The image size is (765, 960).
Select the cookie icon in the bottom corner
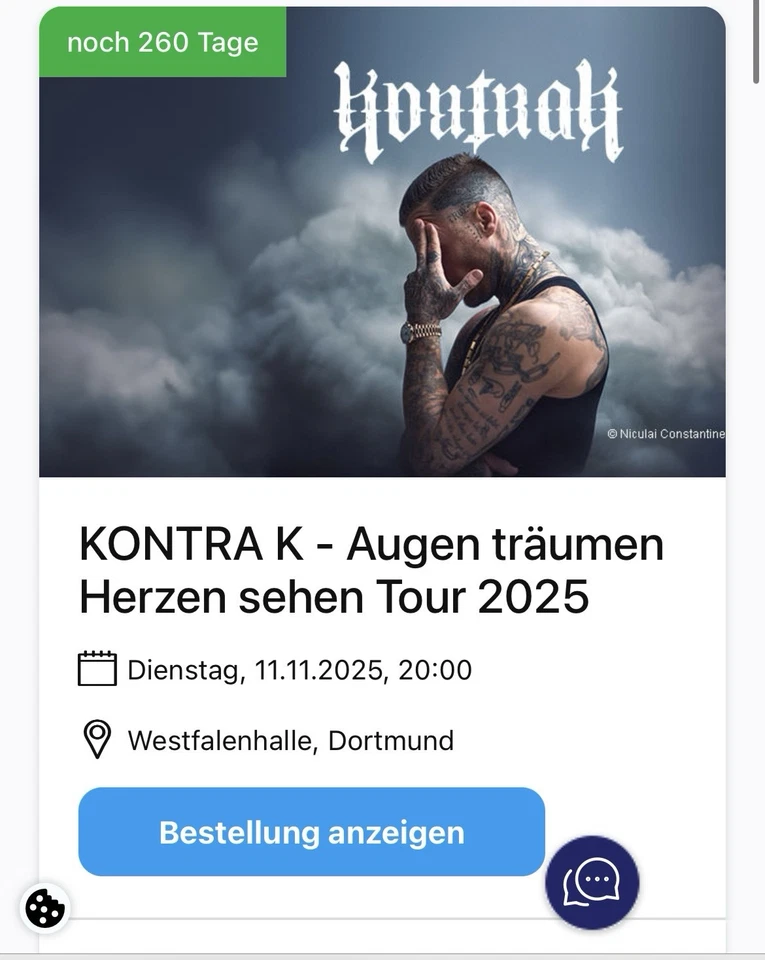tap(42, 909)
